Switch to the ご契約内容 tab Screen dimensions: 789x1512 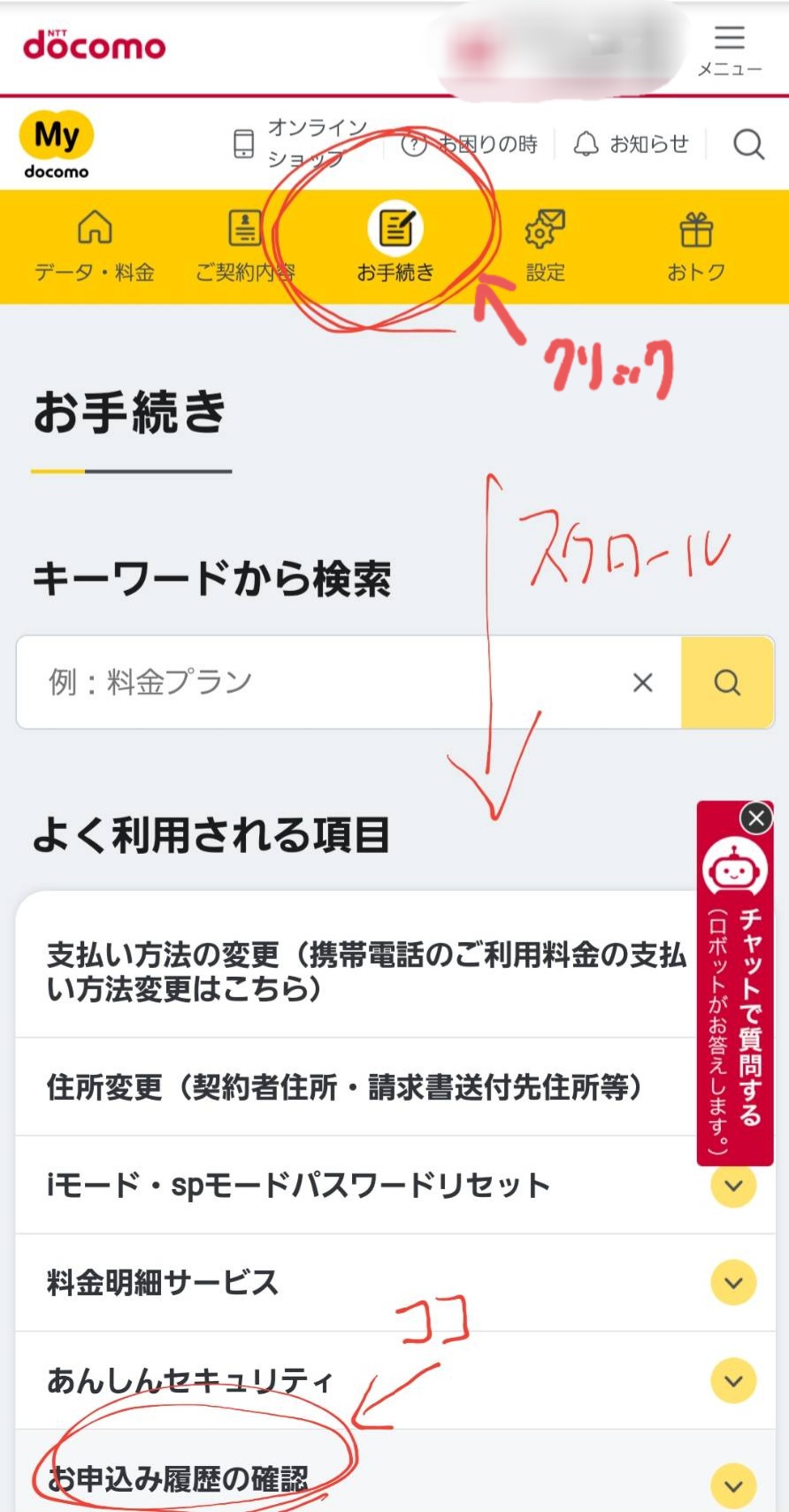245,247
